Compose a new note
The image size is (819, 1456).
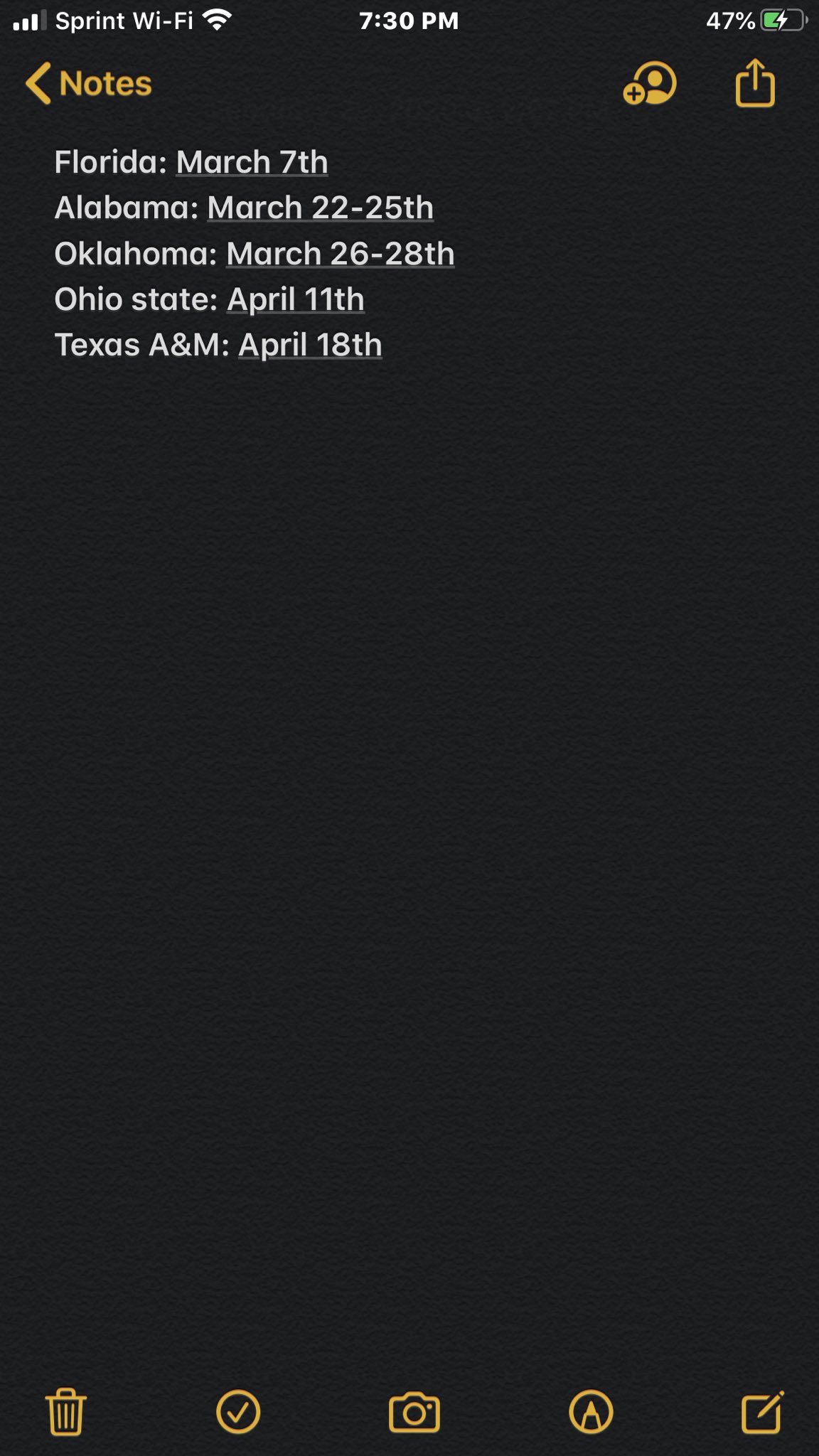[x=762, y=1411]
